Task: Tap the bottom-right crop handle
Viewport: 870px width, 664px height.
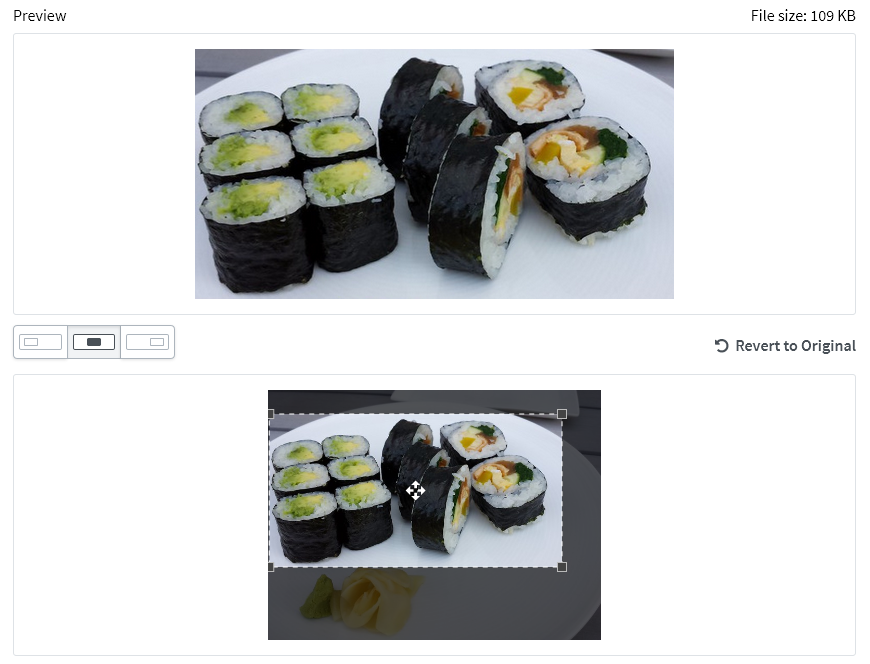Action: pyautogui.click(x=562, y=567)
